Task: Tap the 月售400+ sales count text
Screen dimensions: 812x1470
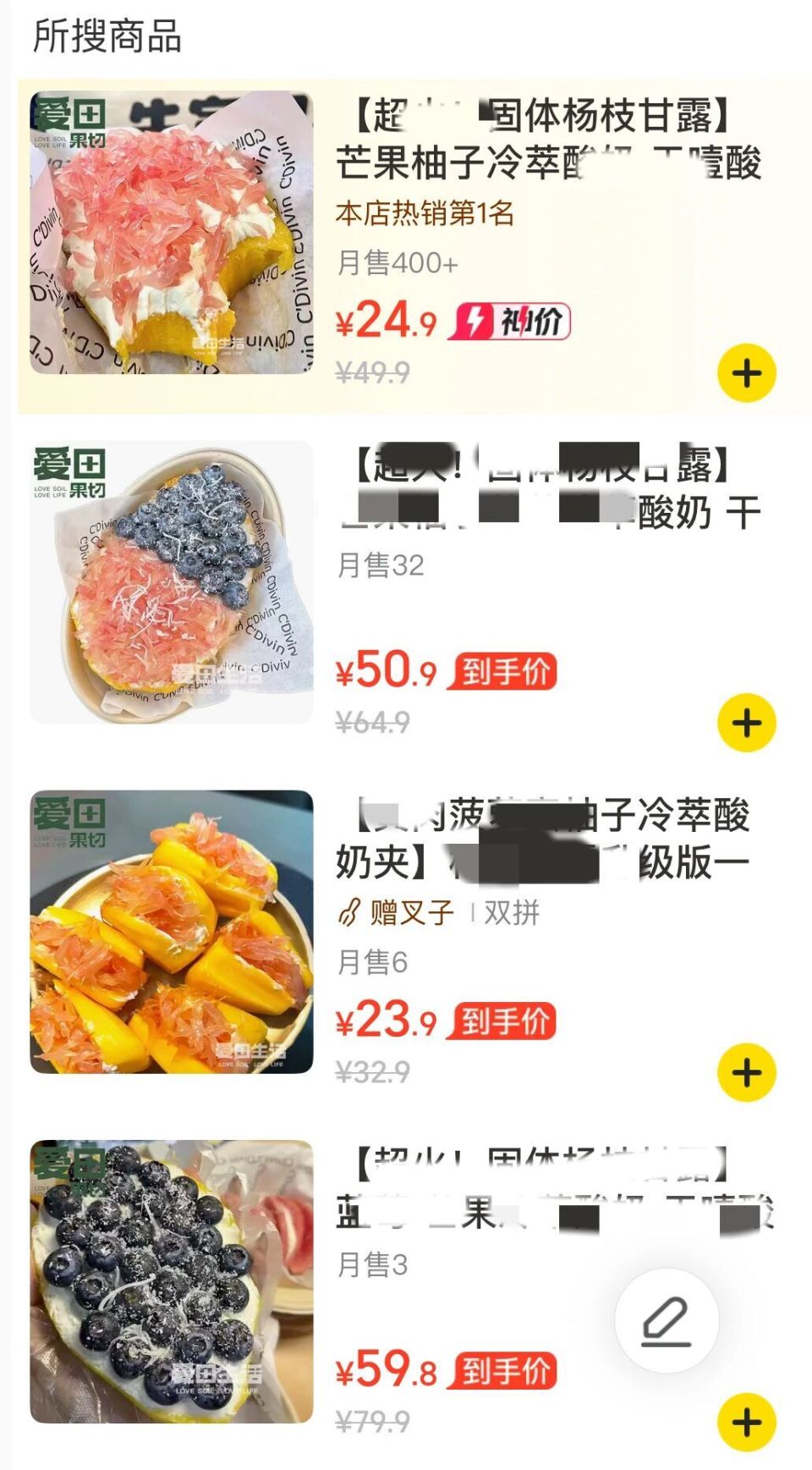Action: (394, 264)
